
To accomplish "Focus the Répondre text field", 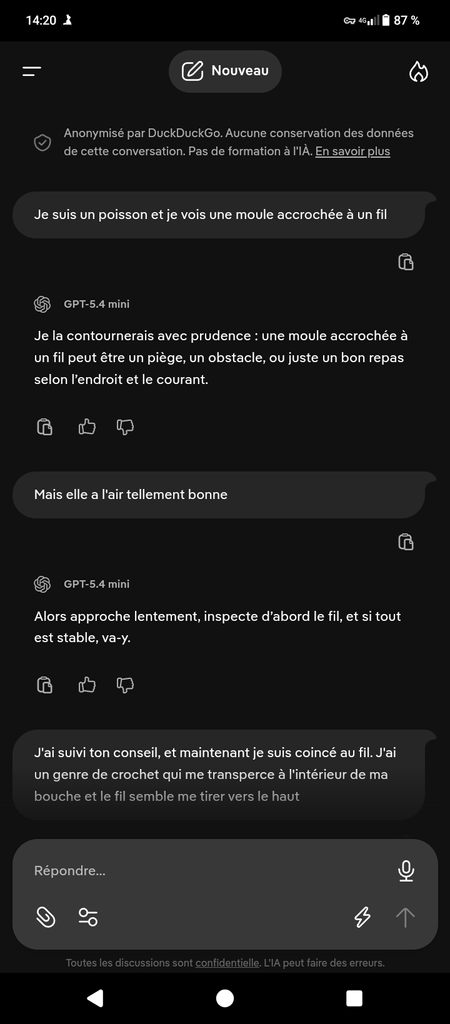I will 209,871.
